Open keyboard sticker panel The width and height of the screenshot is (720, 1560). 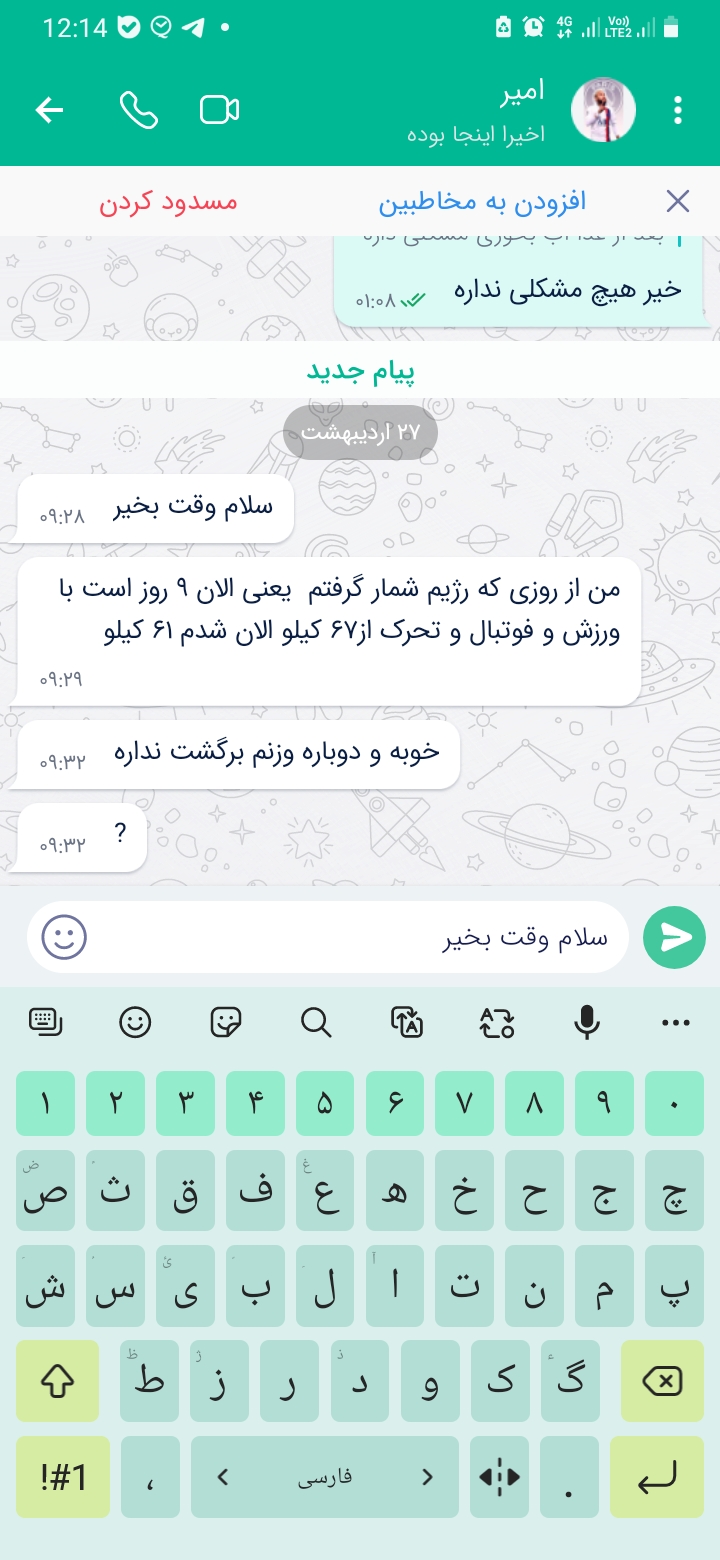click(226, 1021)
